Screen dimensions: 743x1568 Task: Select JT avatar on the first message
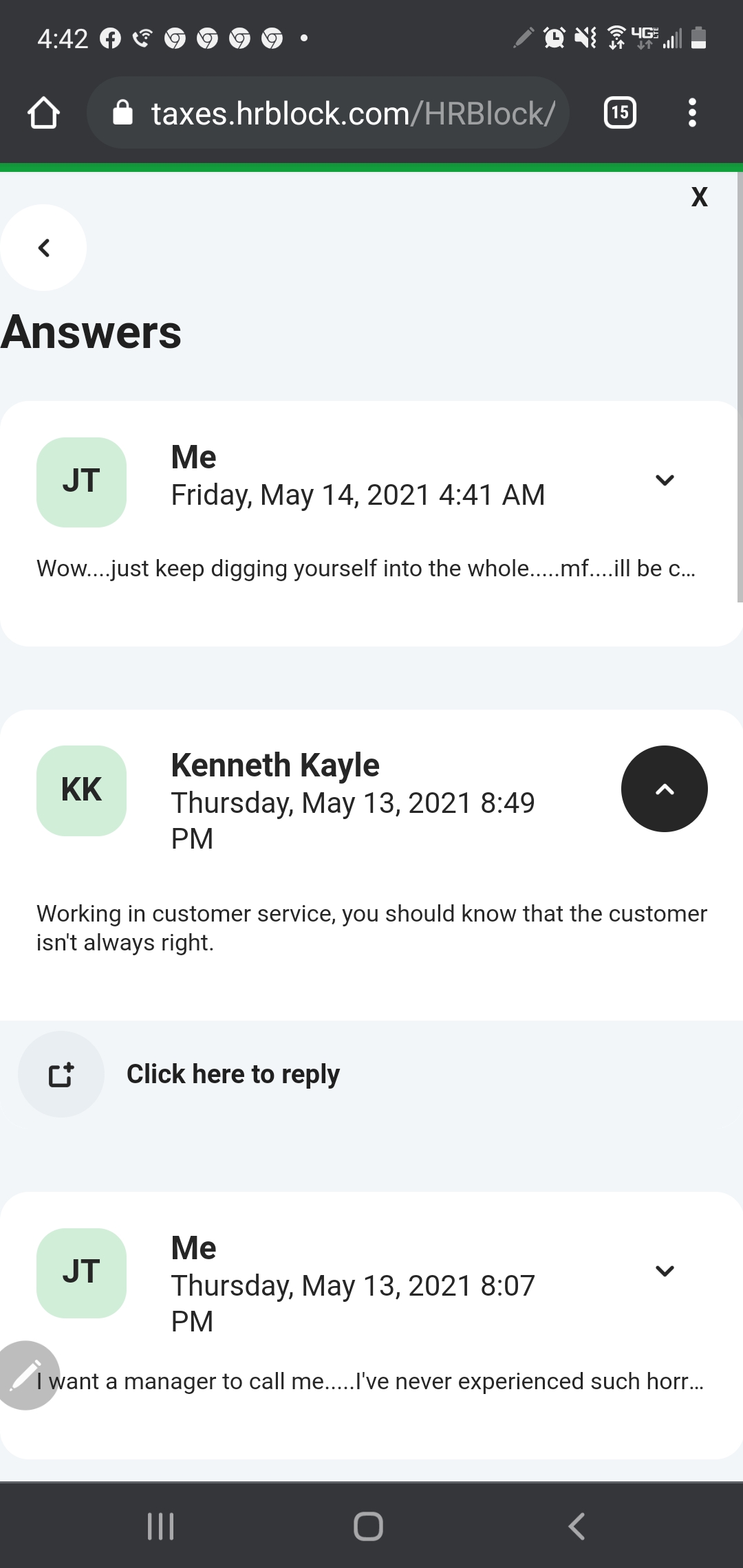click(x=80, y=481)
